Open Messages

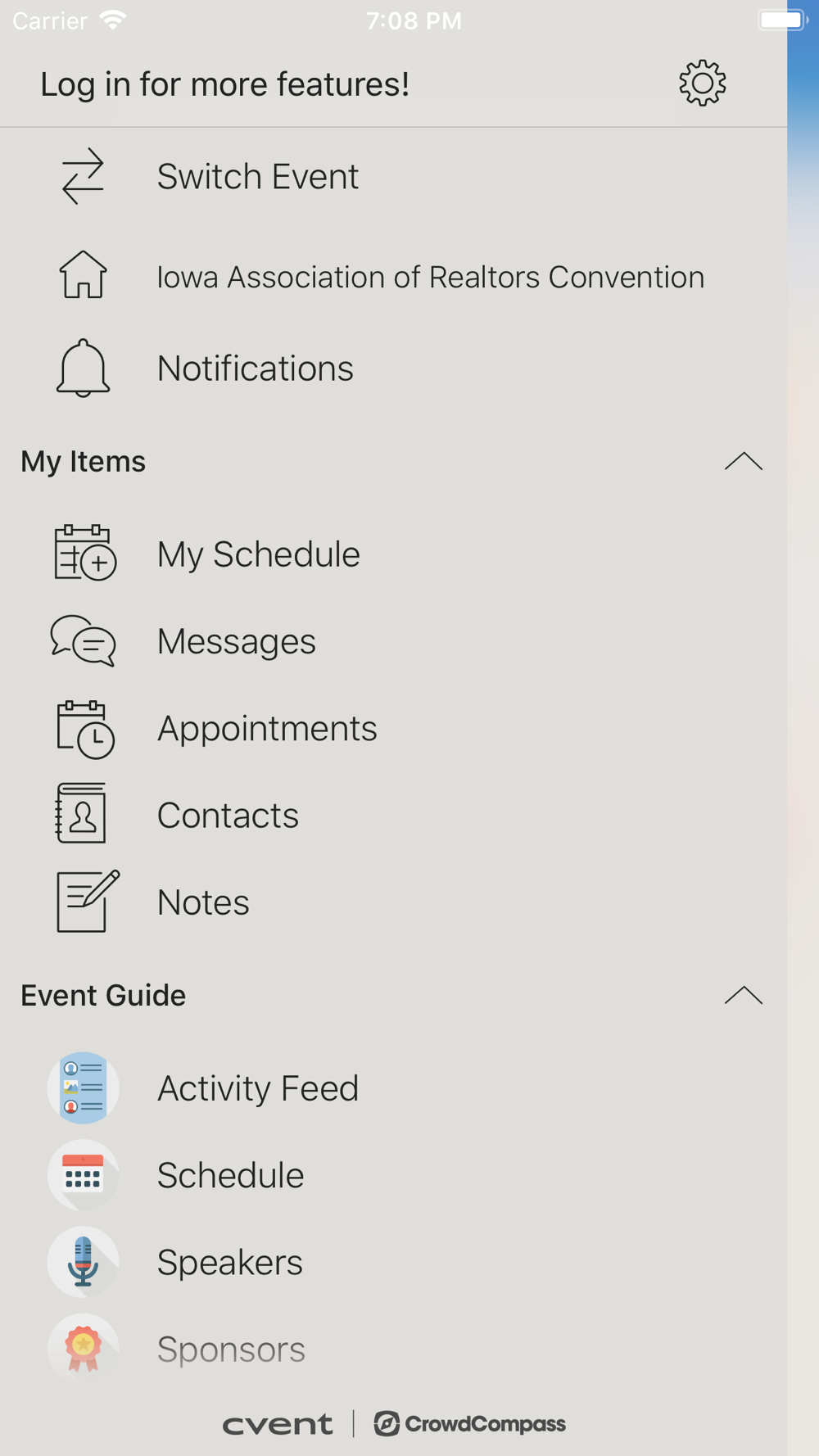tap(393, 641)
